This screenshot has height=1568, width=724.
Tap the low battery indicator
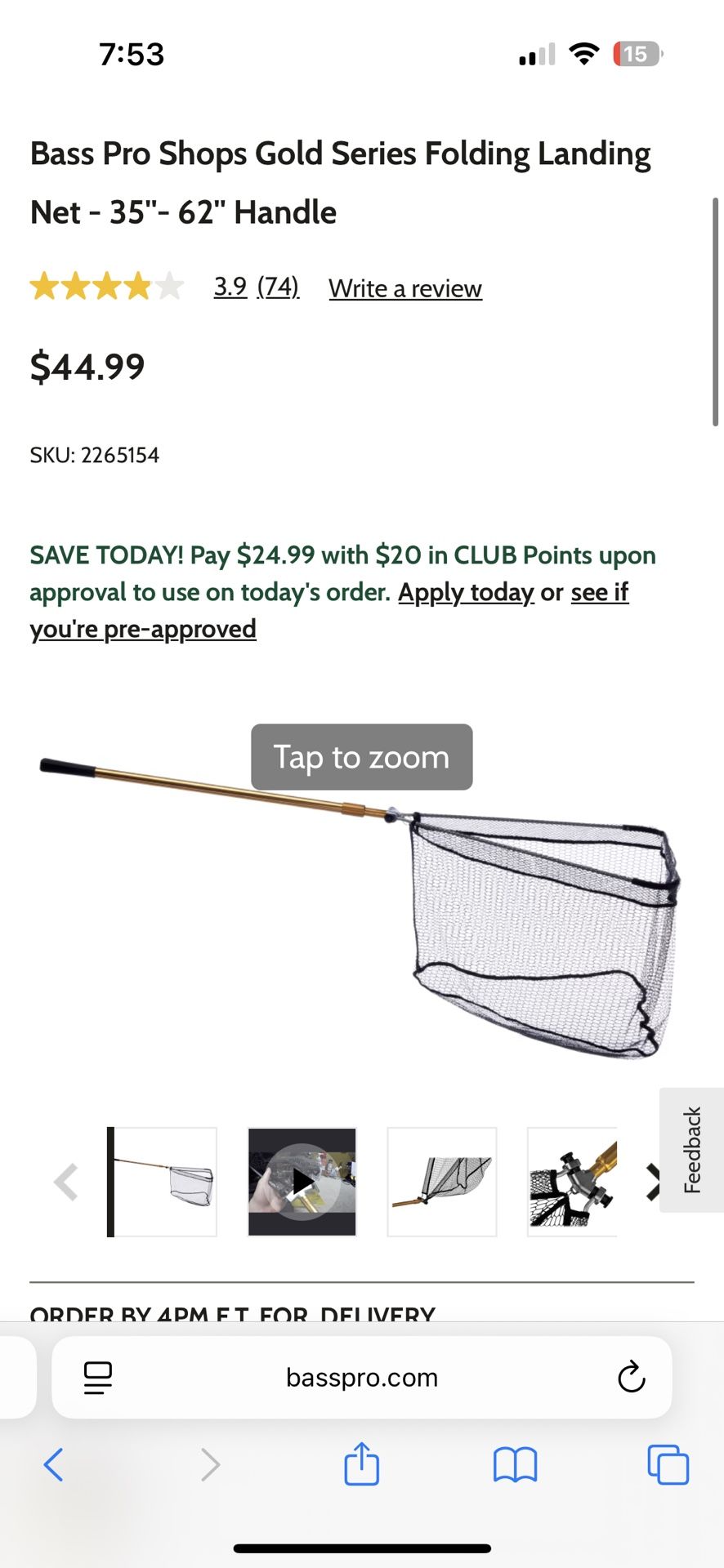(x=636, y=54)
